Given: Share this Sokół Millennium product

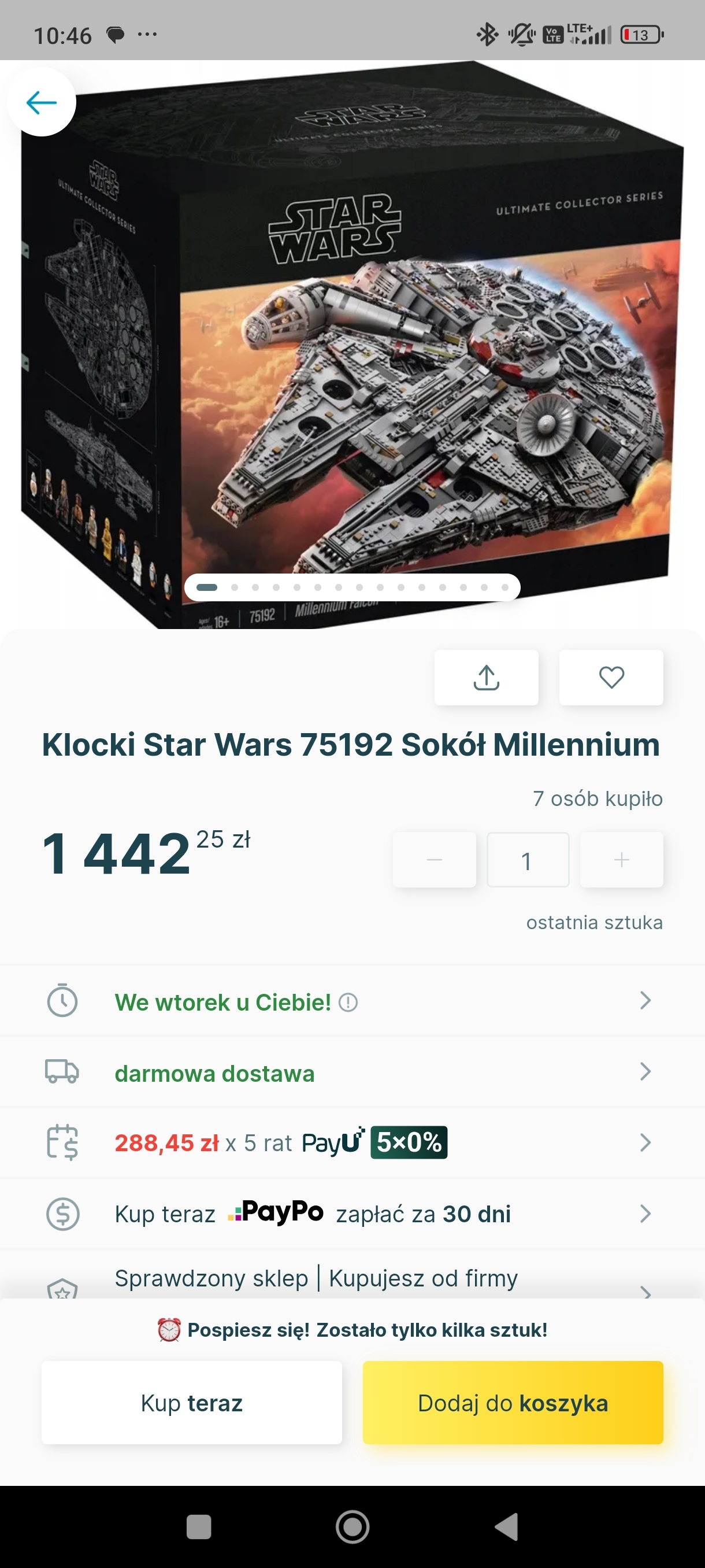Looking at the screenshot, I should 486,678.
